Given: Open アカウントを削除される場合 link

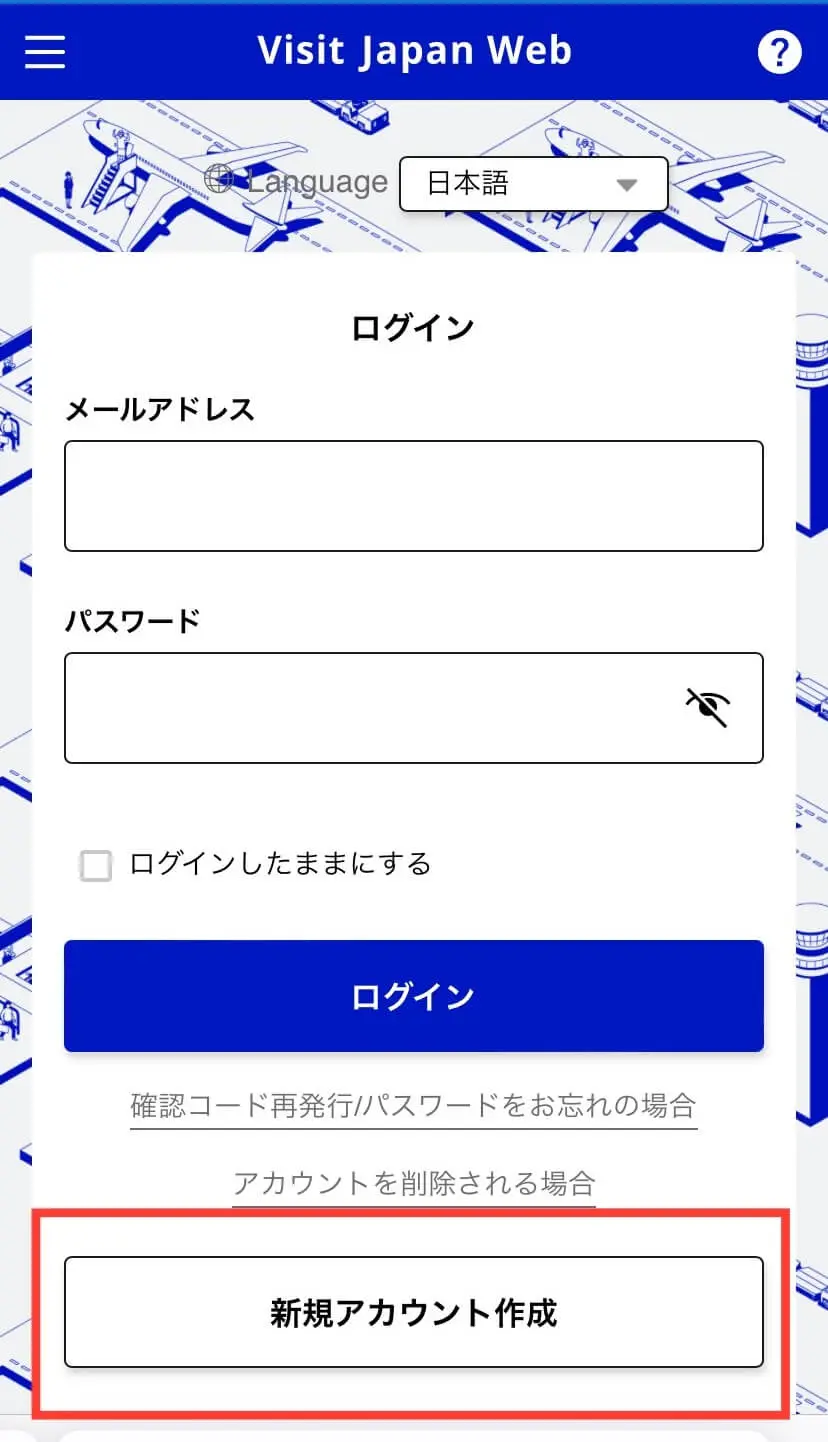Looking at the screenshot, I should pos(413,1184).
